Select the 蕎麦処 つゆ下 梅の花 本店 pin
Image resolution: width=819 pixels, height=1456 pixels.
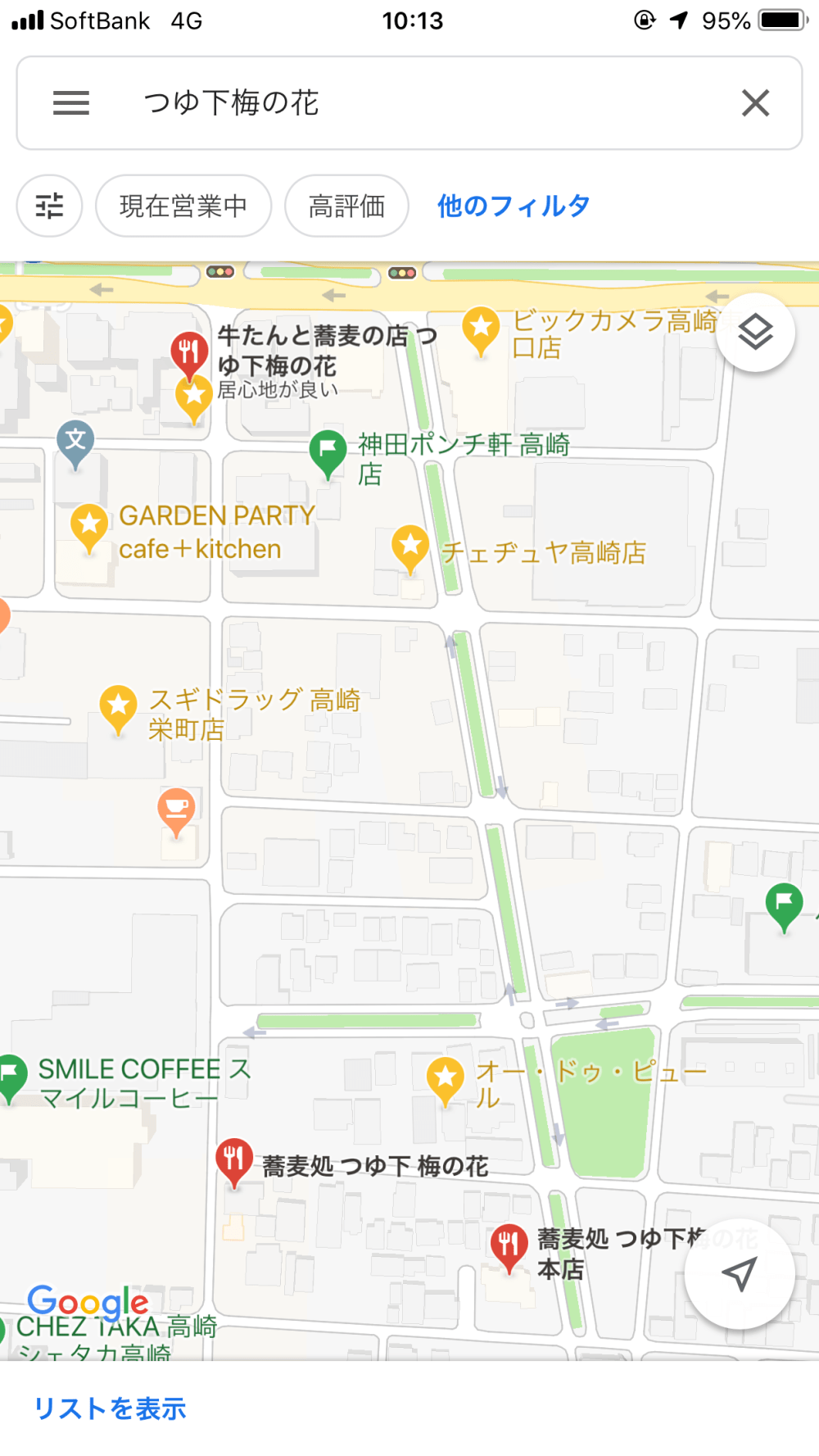tap(509, 1244)
